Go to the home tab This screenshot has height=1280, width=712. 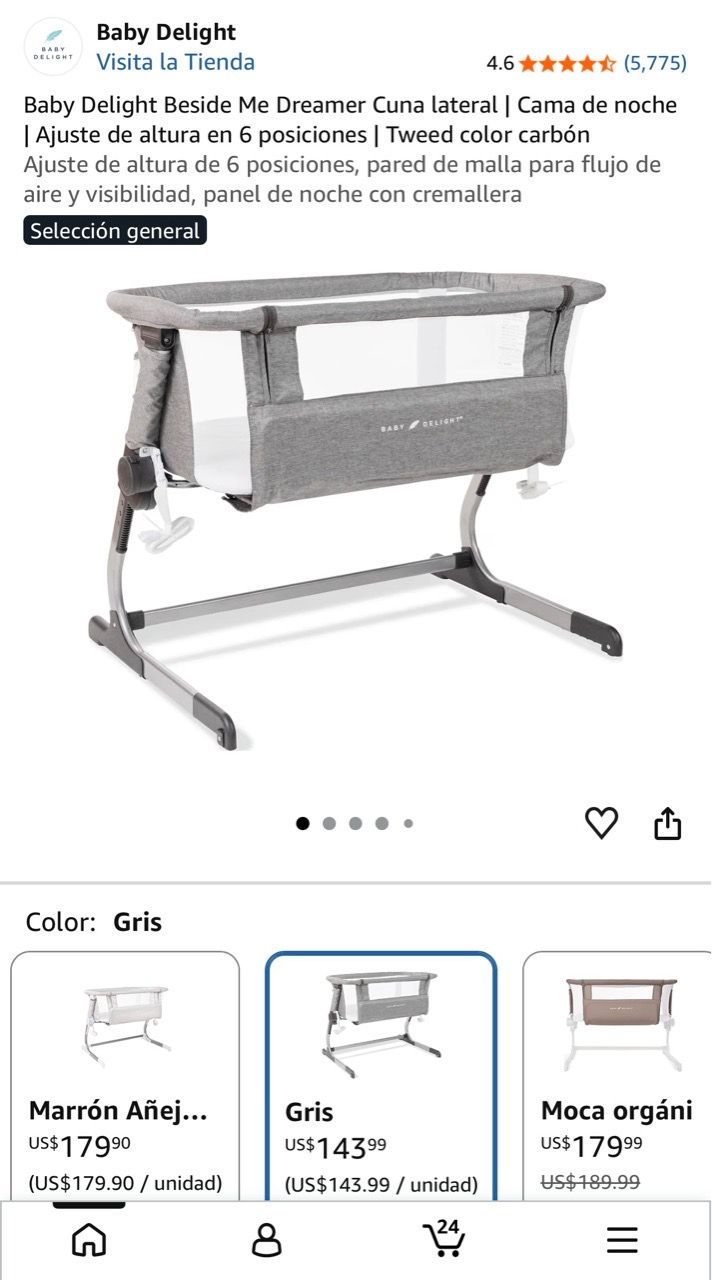89,1240
